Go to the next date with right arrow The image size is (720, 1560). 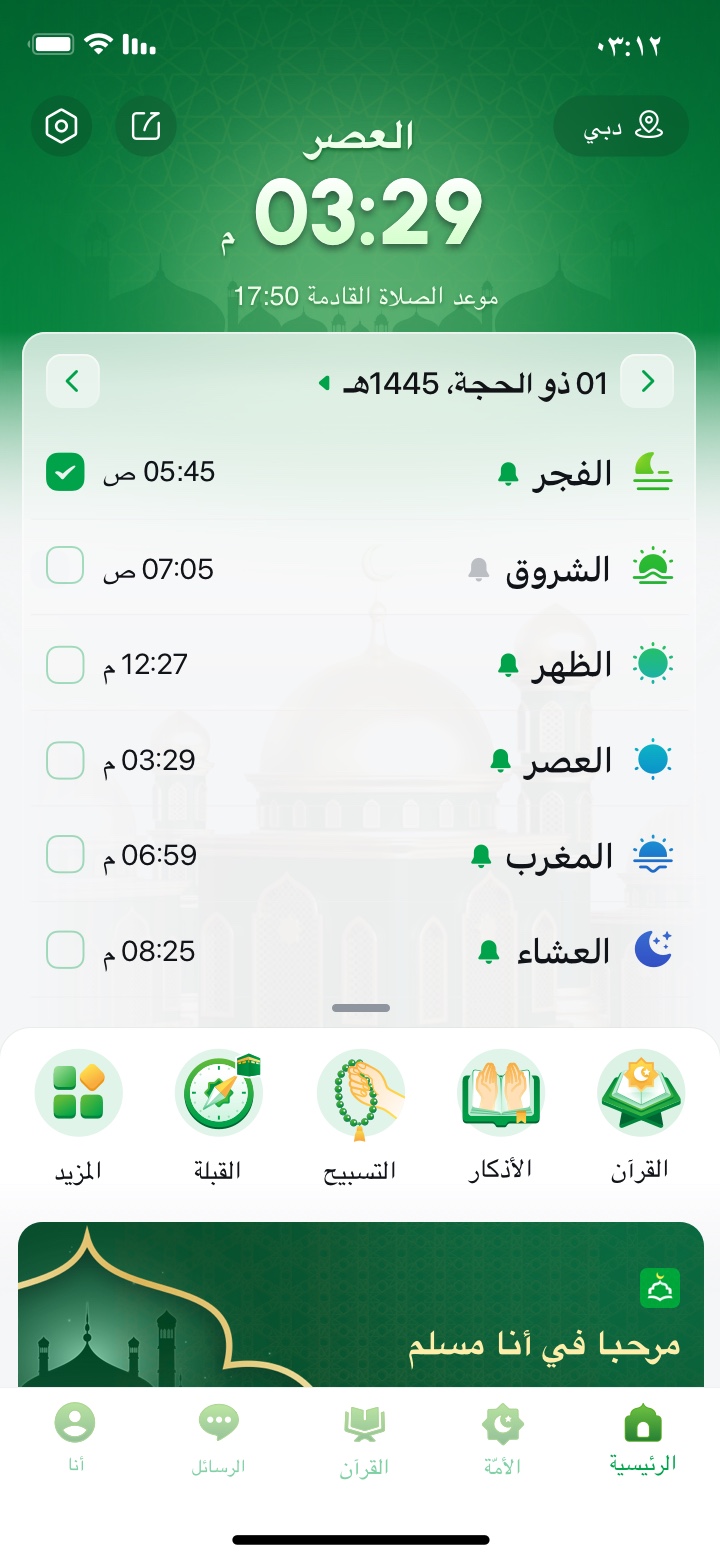pyautogui.click(x=647, y=381)
